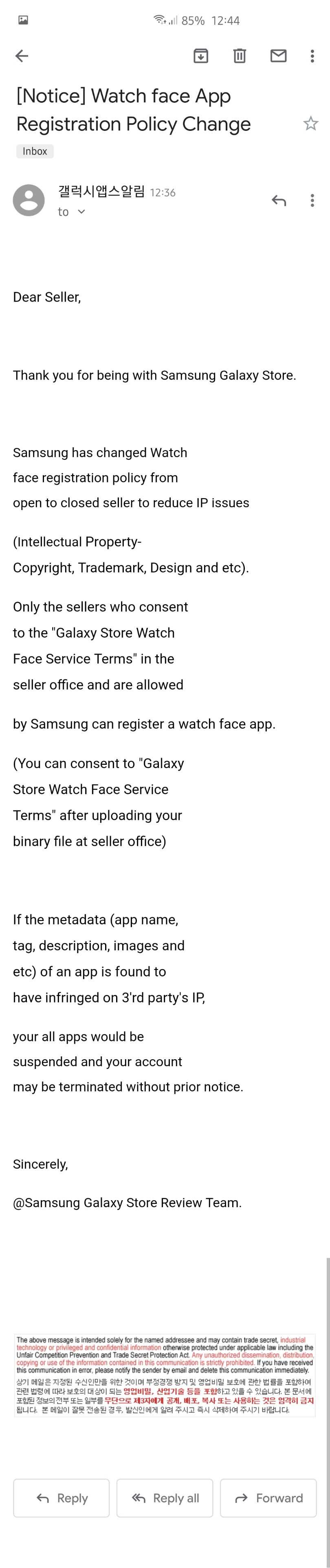Open the message options menu beside reply
Screen dimensions: 330x1568
tap(312, 200)
